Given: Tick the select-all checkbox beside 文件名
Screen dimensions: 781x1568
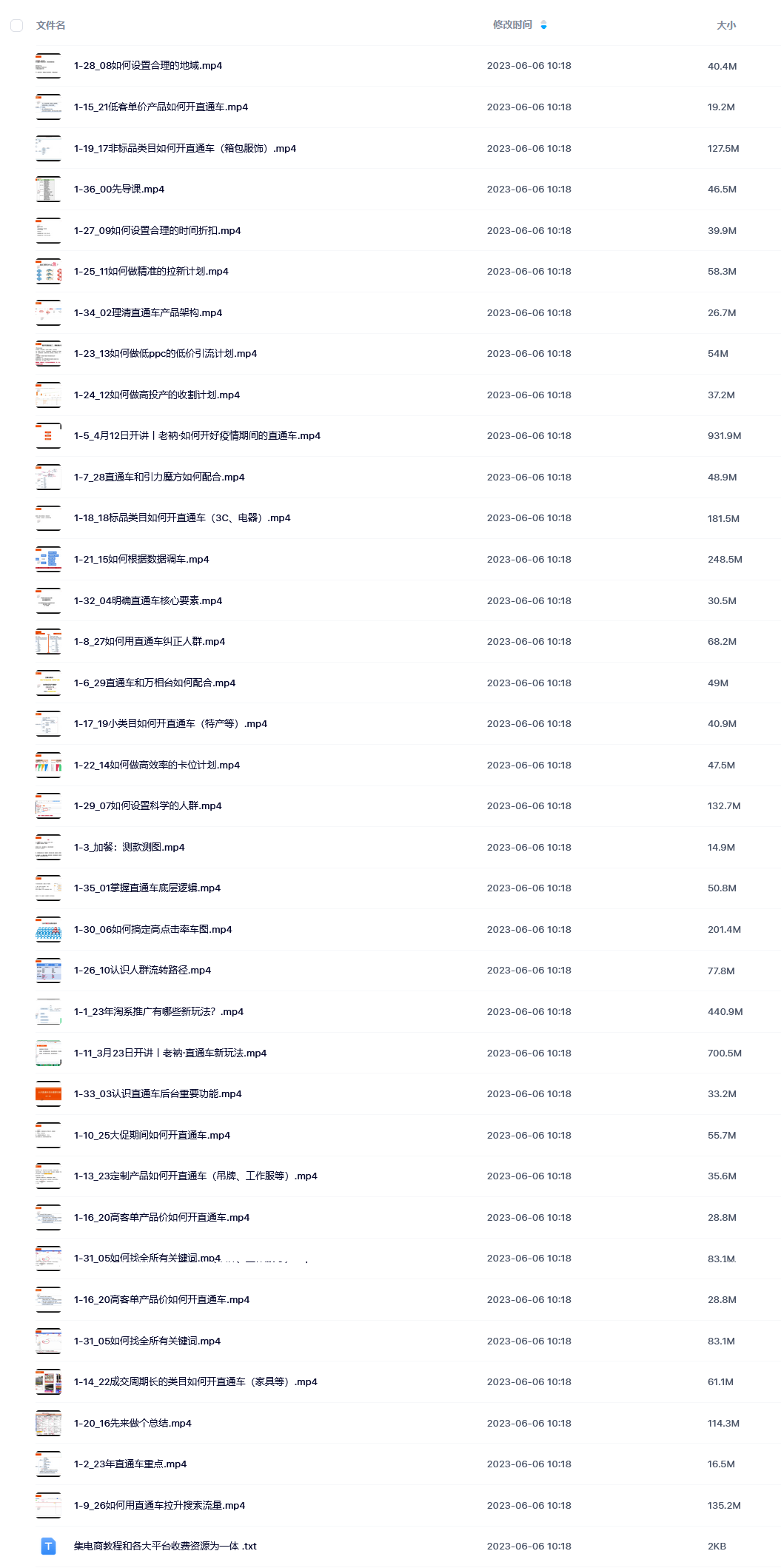Looking at the screenshot, I should [x=16, y=25].
